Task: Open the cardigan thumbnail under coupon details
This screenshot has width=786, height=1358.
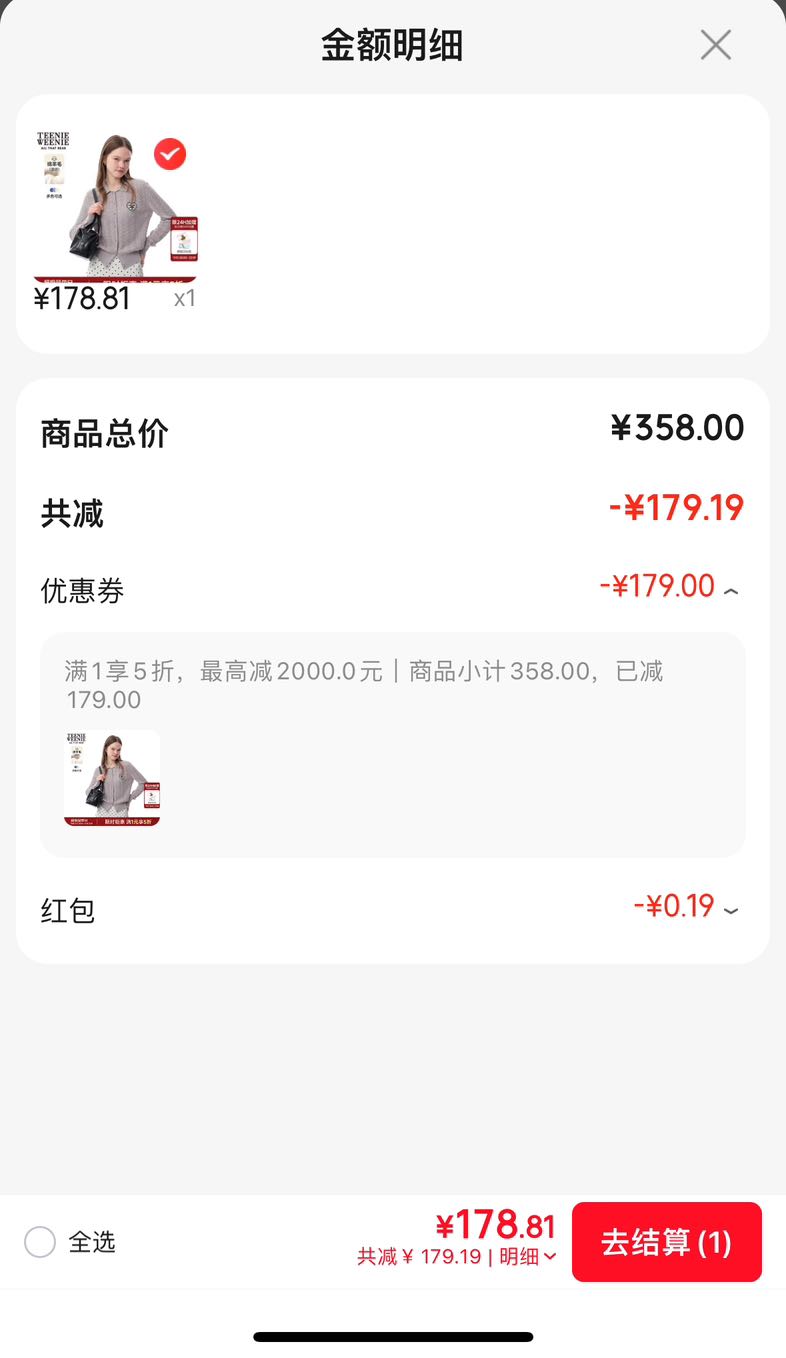Action: (x=112, y=778)
